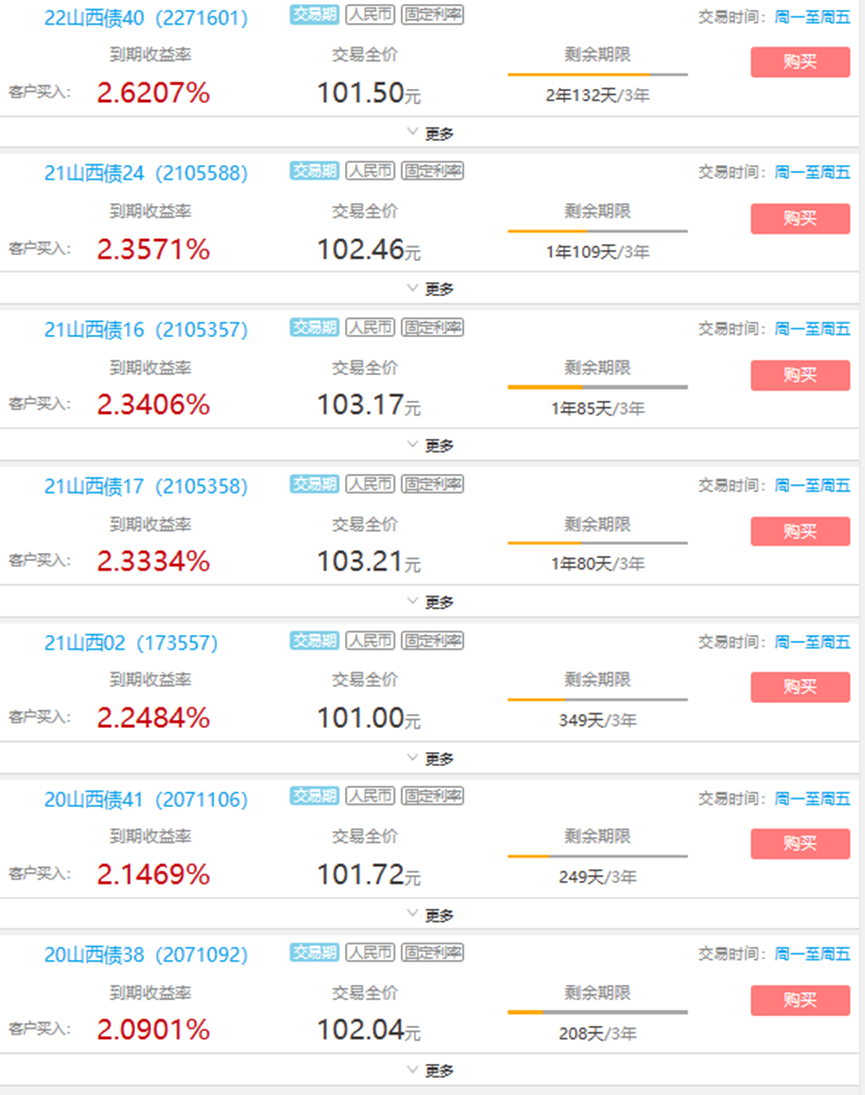This screenshot has width=865, height=1095.
Task: Expand 更多 for 20山西债41
Action: 431,915
